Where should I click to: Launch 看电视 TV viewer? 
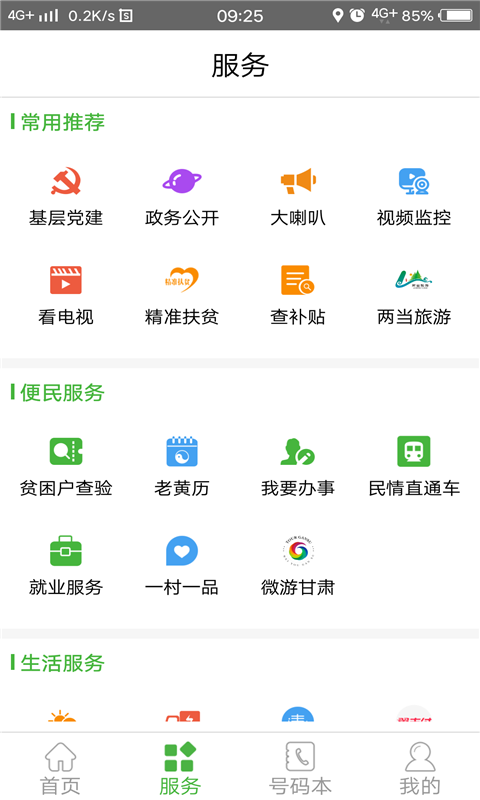pyautogui.click(x=65, y=296)
